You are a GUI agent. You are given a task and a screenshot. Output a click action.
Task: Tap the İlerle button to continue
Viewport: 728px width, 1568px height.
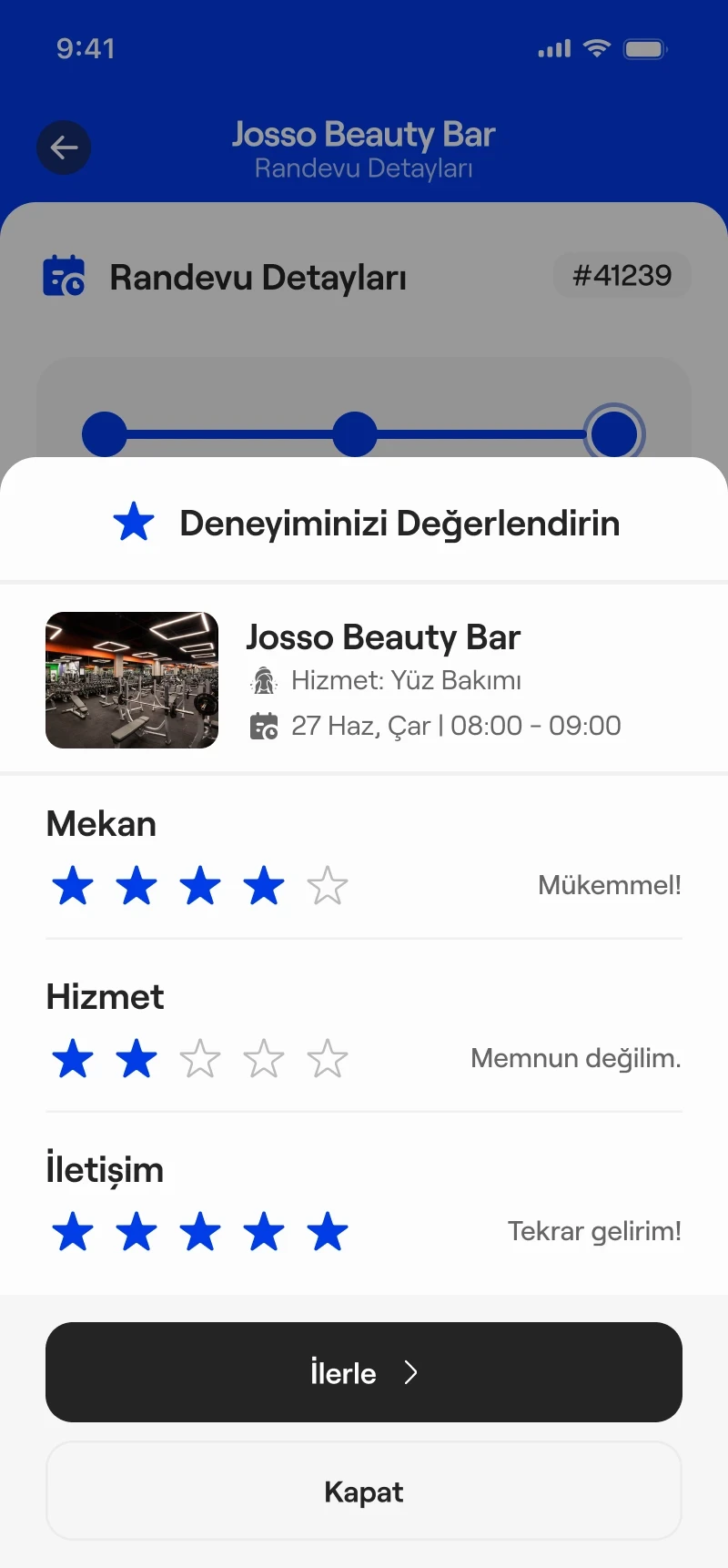pyautogui.click(x=364, y=1371)
